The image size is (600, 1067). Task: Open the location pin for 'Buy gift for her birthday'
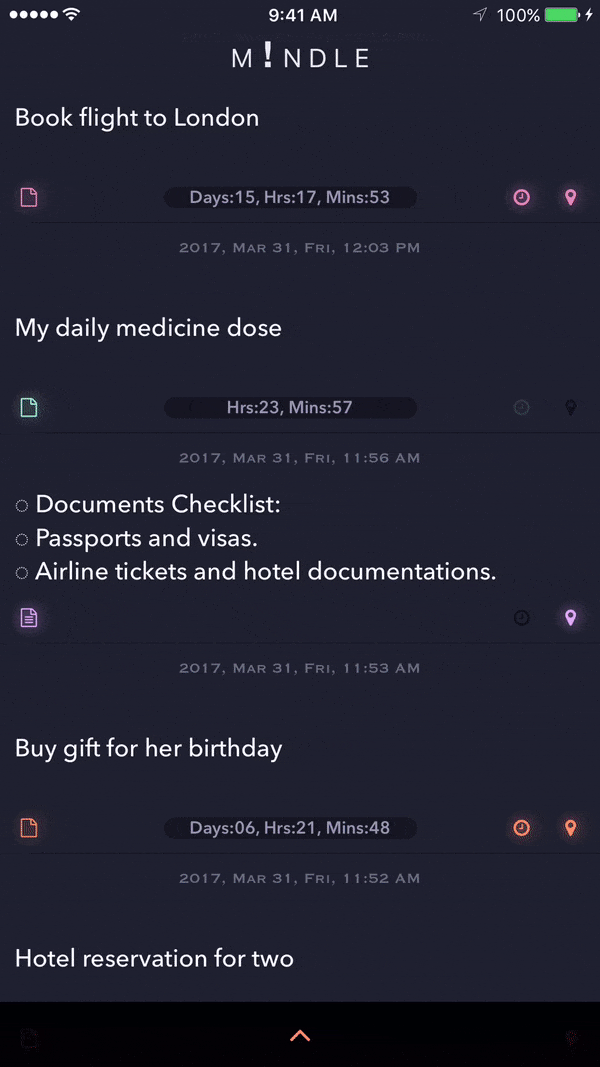(x=570, y=828)
